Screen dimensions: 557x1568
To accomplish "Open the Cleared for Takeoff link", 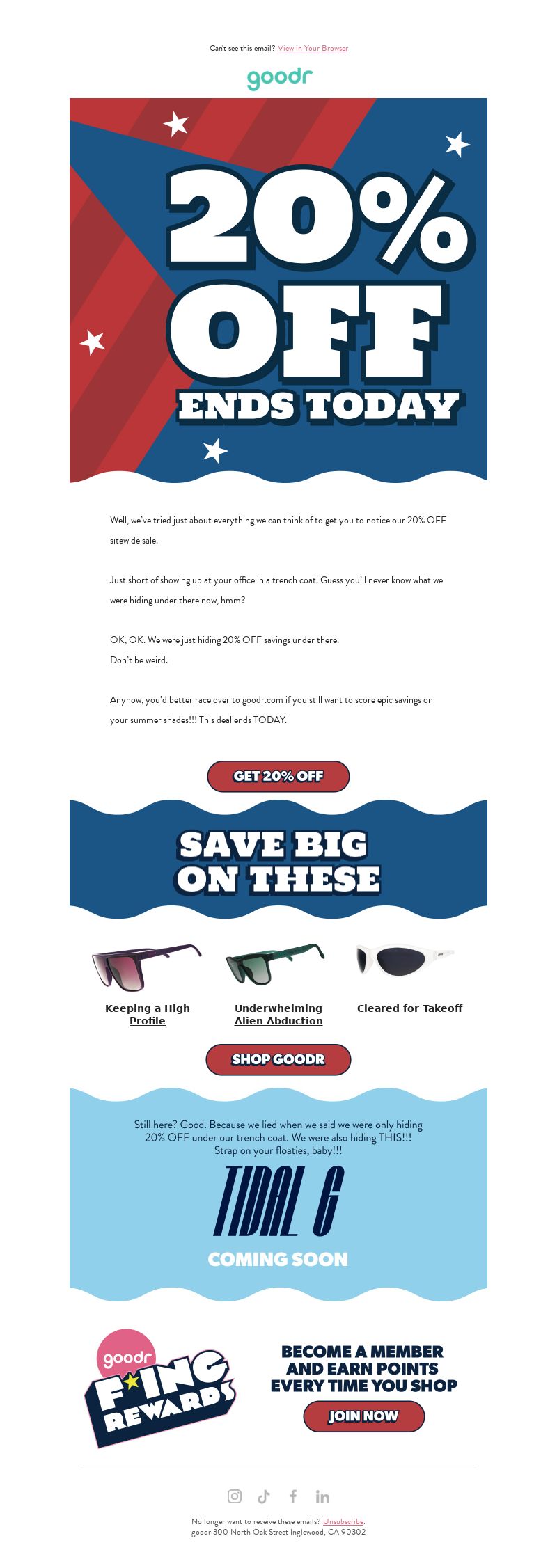I will 409,1008.
